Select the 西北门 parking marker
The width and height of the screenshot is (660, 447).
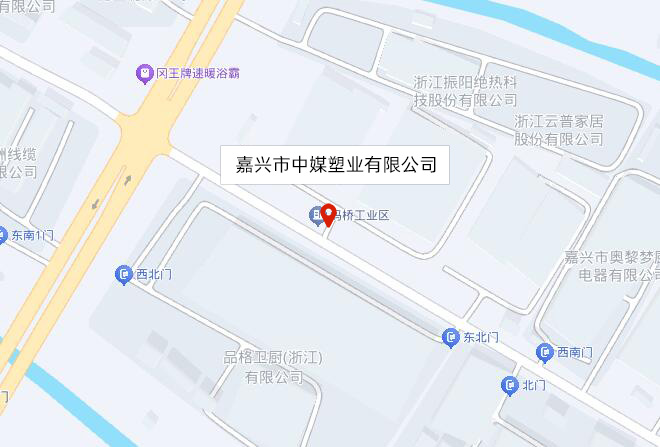[123, 273]
